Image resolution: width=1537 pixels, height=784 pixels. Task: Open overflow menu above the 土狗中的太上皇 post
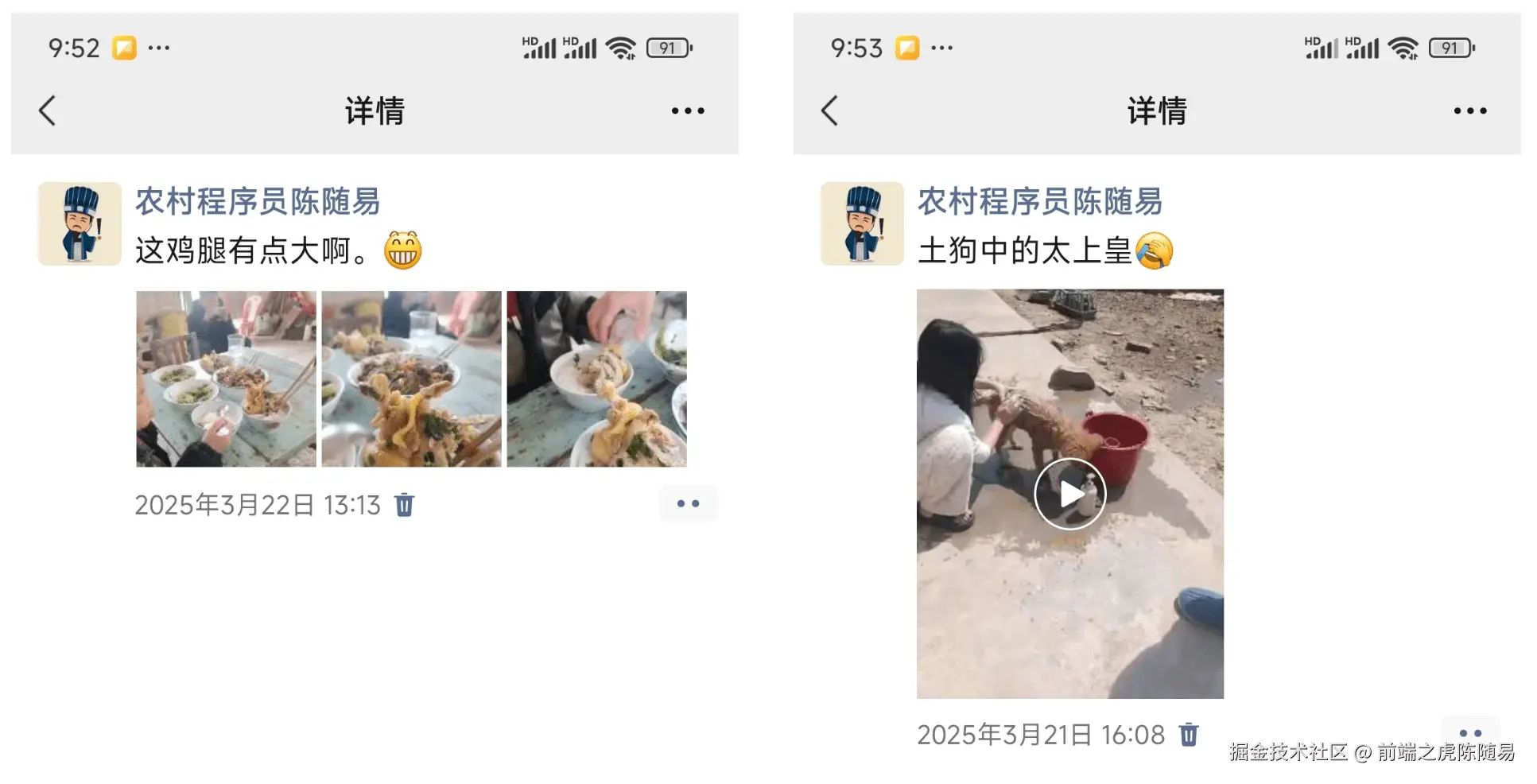(x=1470, y=111)
